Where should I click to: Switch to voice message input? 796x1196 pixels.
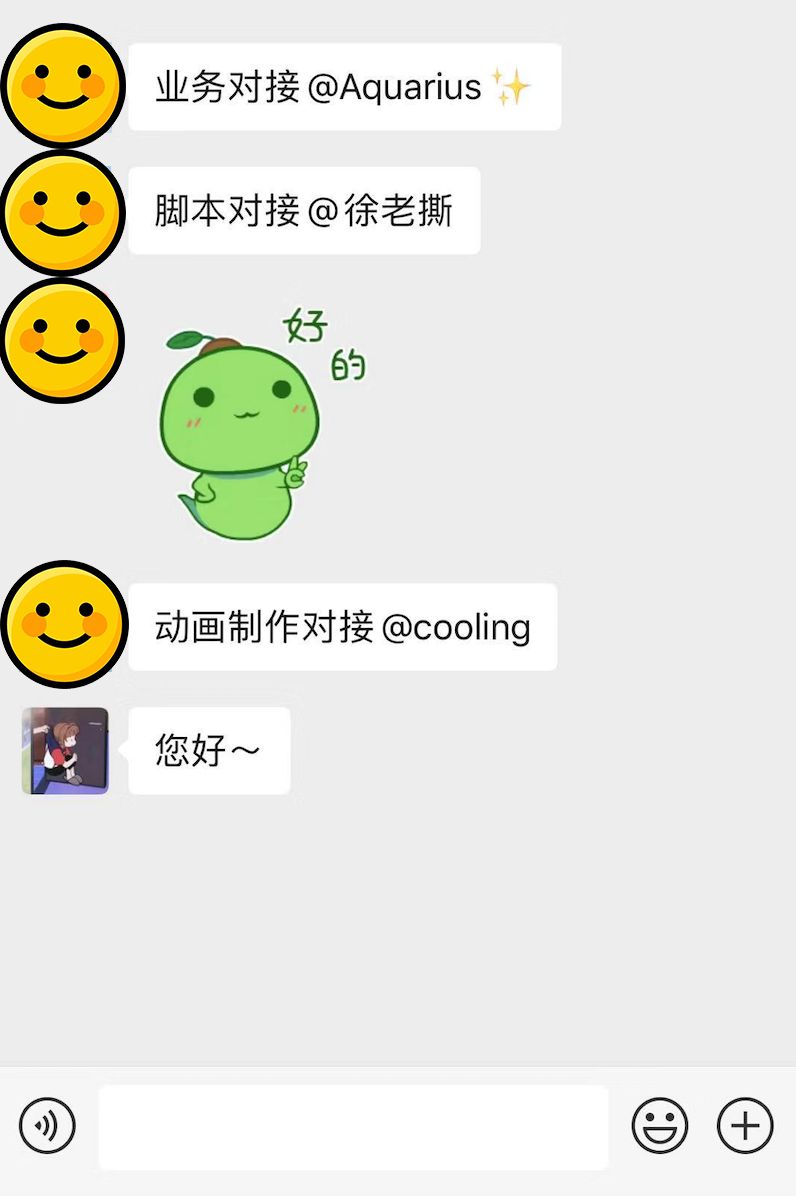coord(47,1125)
